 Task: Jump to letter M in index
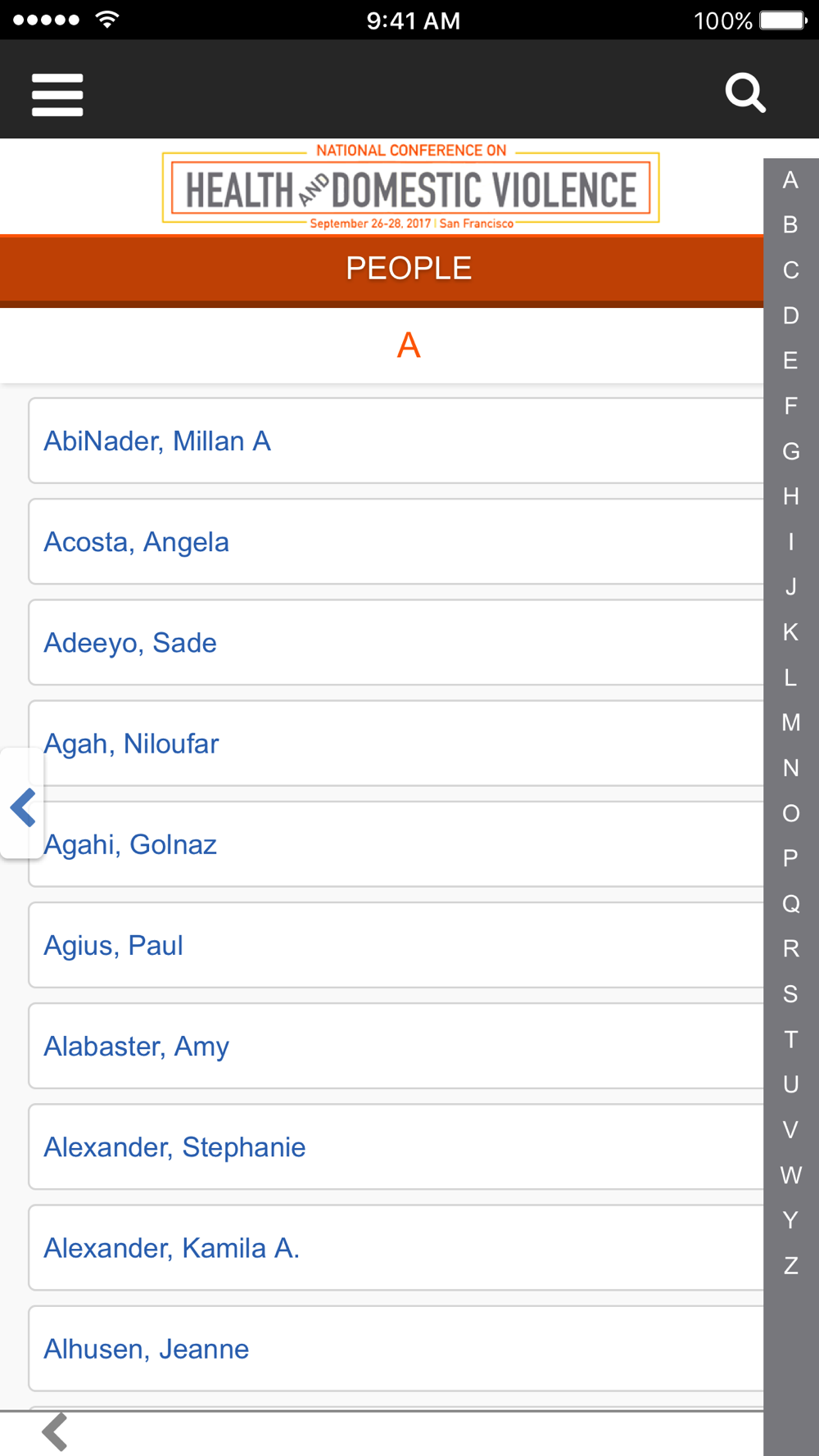click(790, 722)
